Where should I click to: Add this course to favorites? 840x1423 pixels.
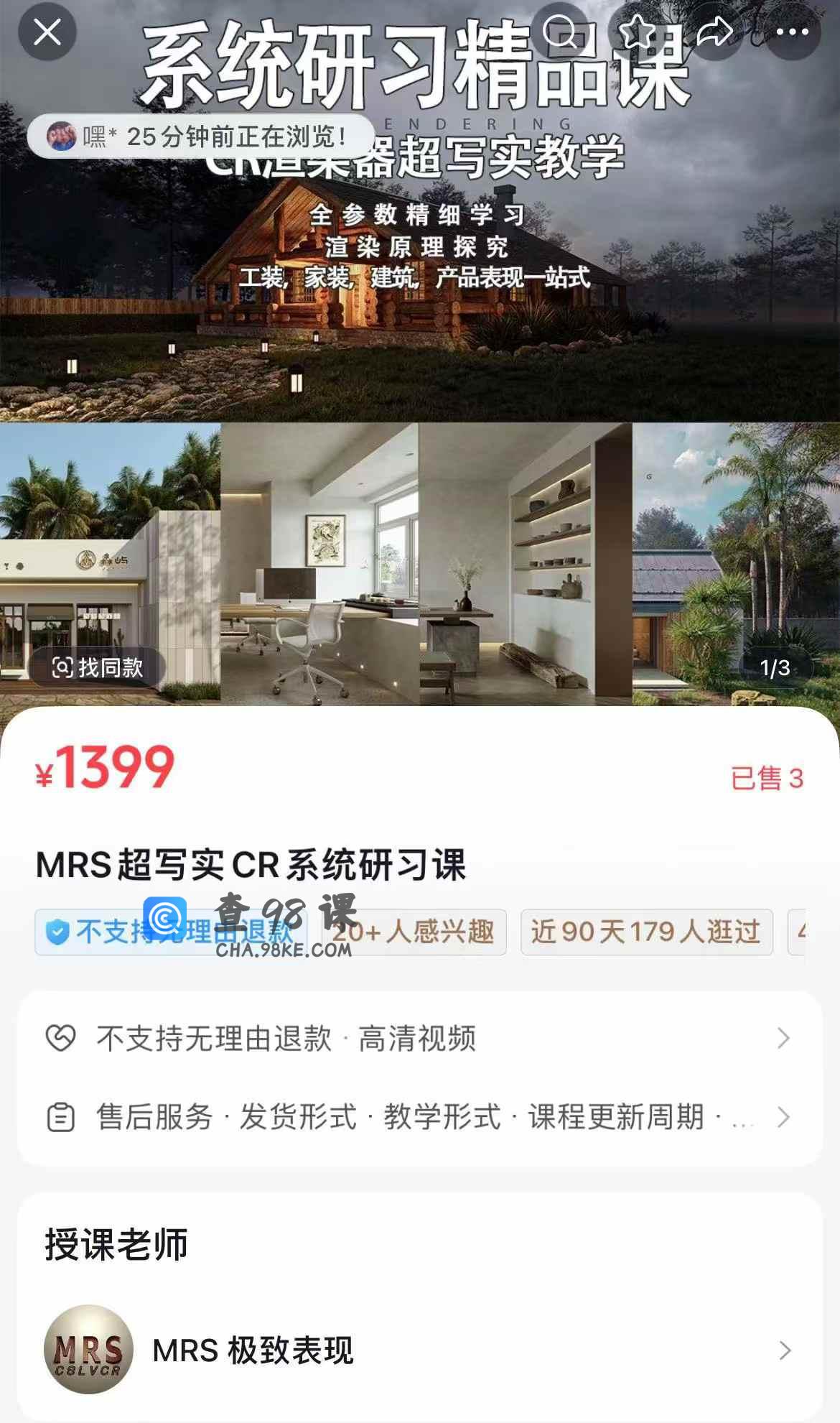(637, 32)
